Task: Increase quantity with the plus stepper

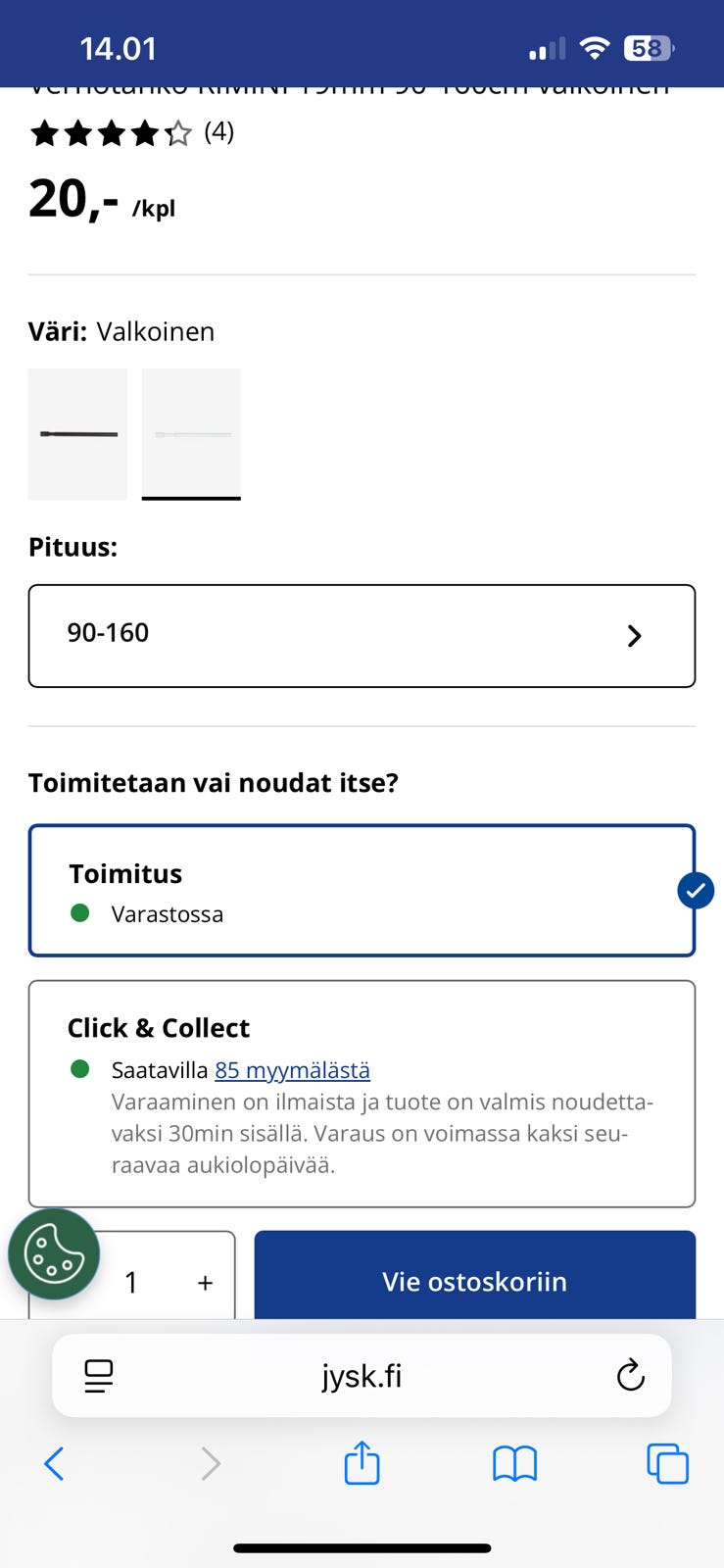Action: click(x=205, y=1281)
